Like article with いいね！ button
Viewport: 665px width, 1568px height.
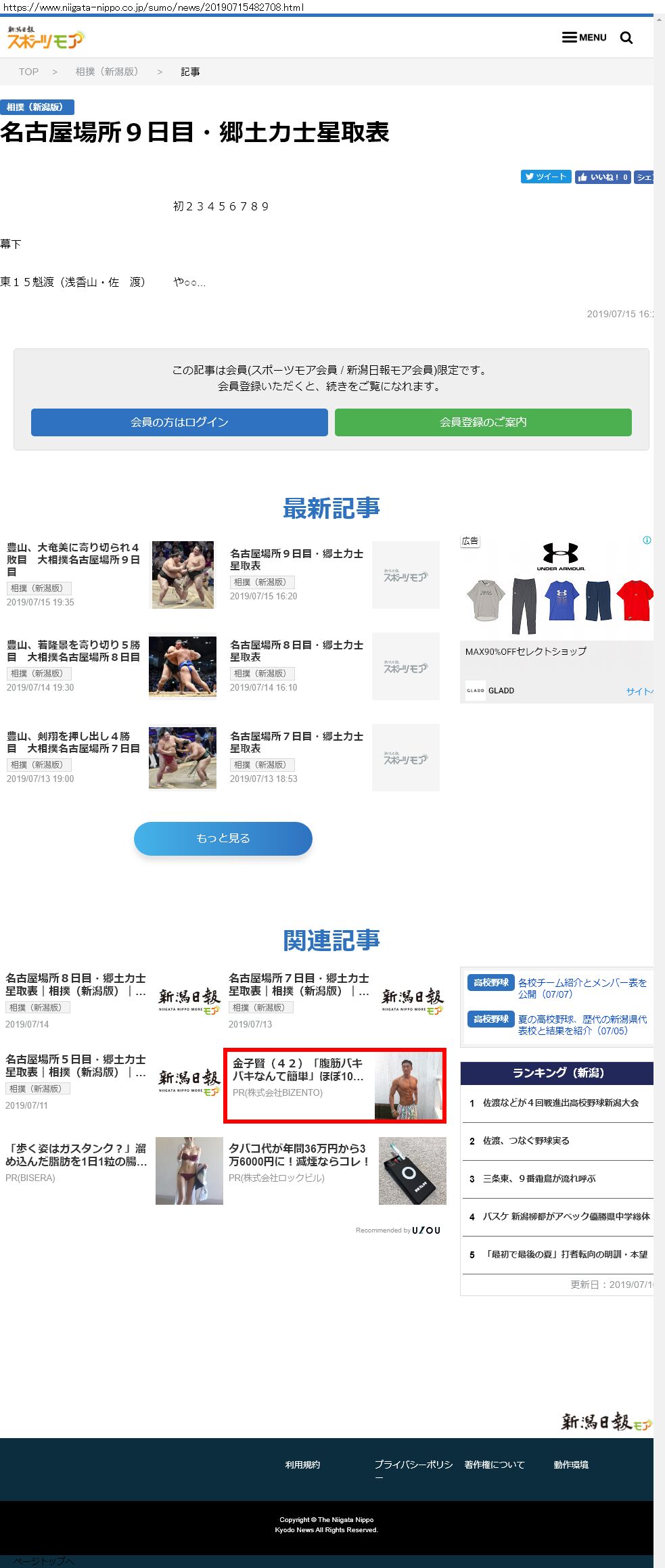[x=602, y=177]
